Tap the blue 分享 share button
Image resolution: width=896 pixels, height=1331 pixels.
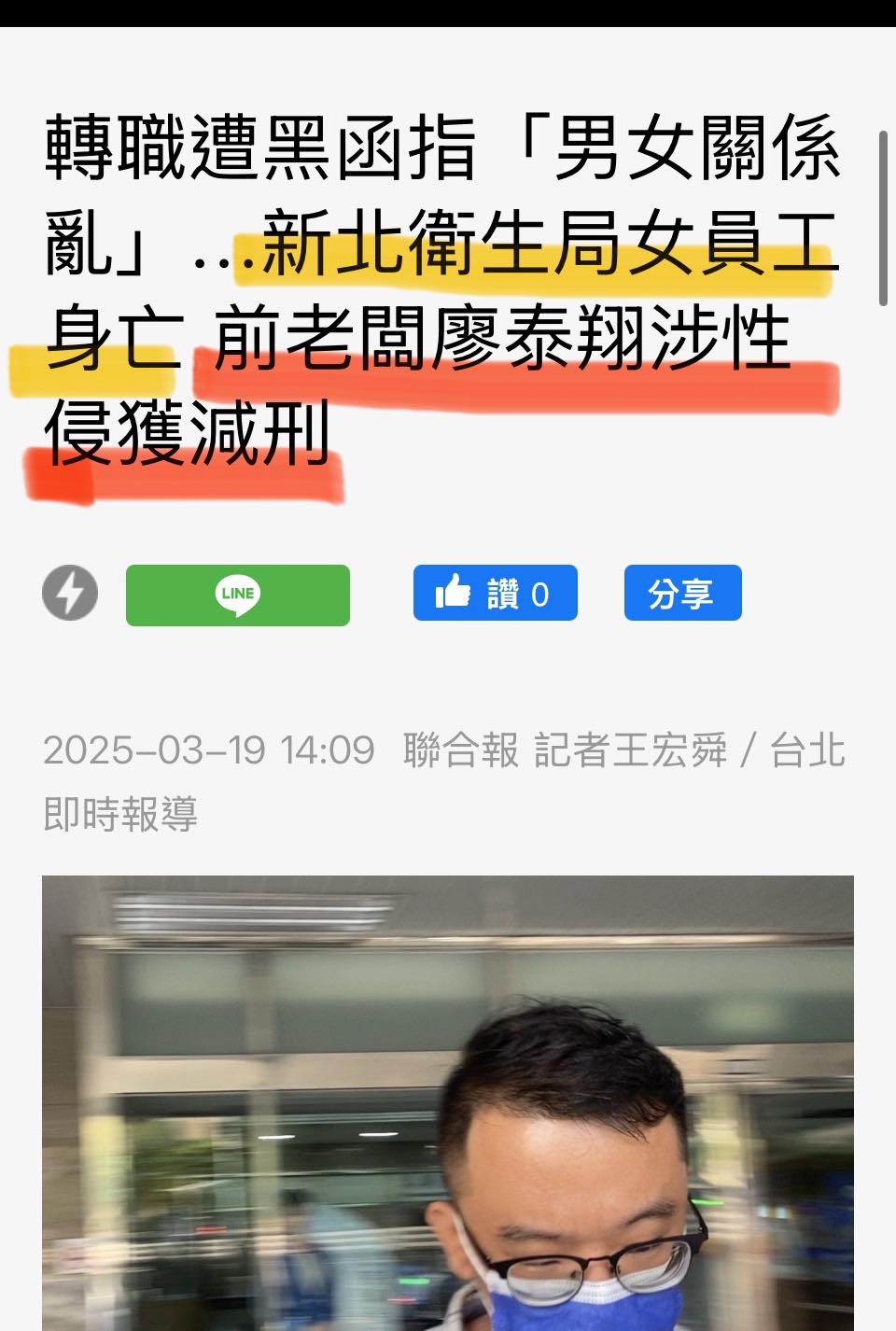pos(682,593)
